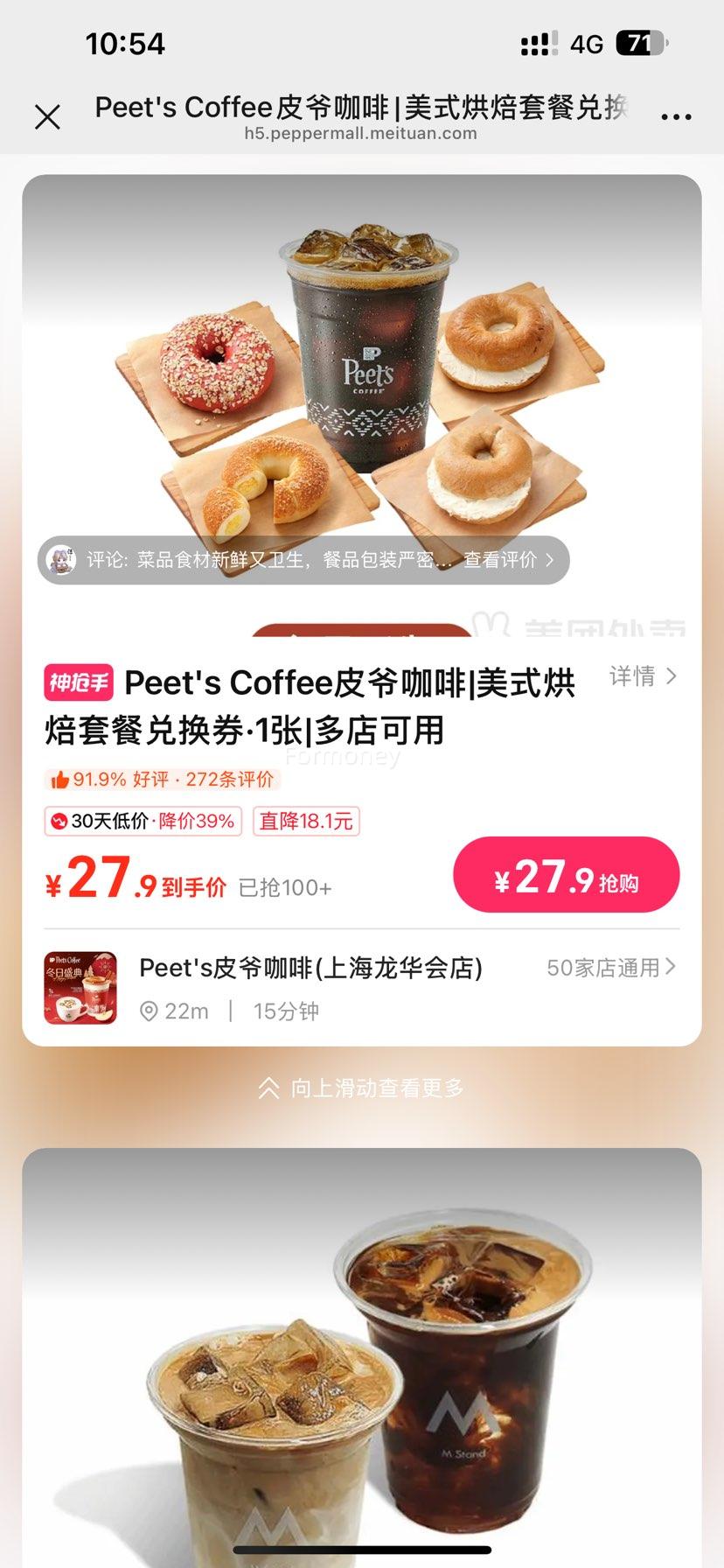Tap the Peet's Coffee store logo thumbnail

click(x=80, y=987)
